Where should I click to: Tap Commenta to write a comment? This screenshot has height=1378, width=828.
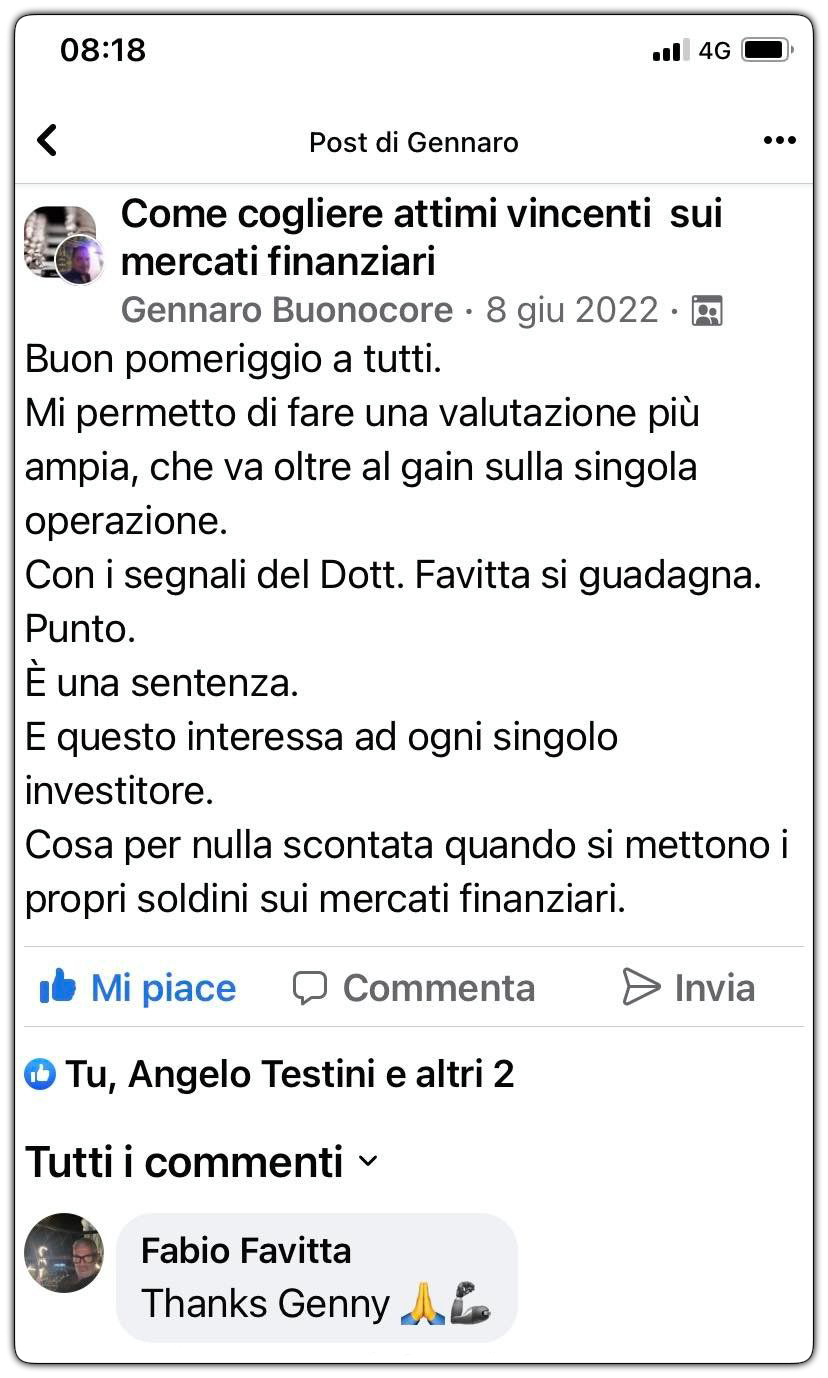[414, 987]
